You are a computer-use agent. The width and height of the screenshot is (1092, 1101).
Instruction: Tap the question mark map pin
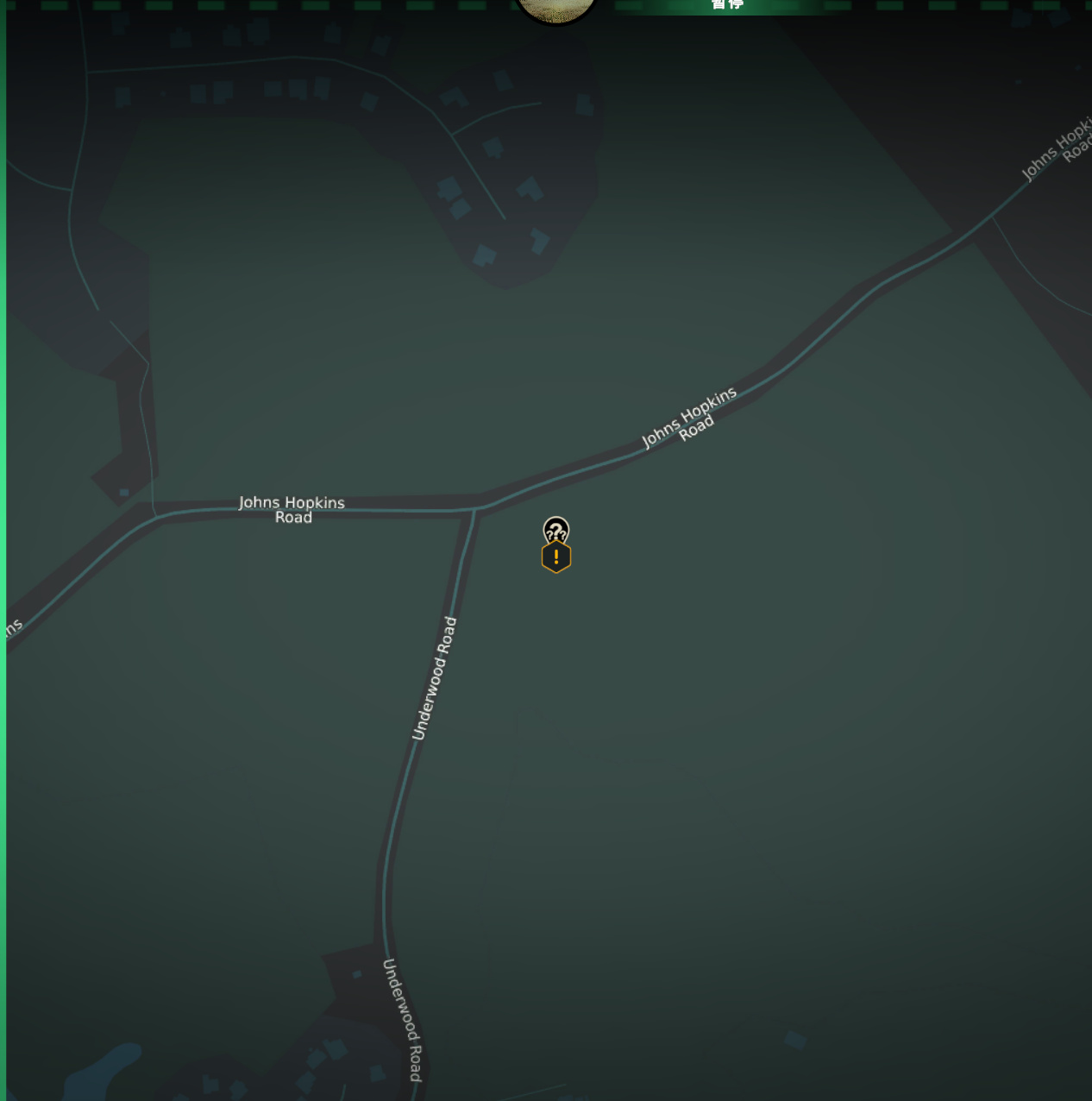pos(556,530)
